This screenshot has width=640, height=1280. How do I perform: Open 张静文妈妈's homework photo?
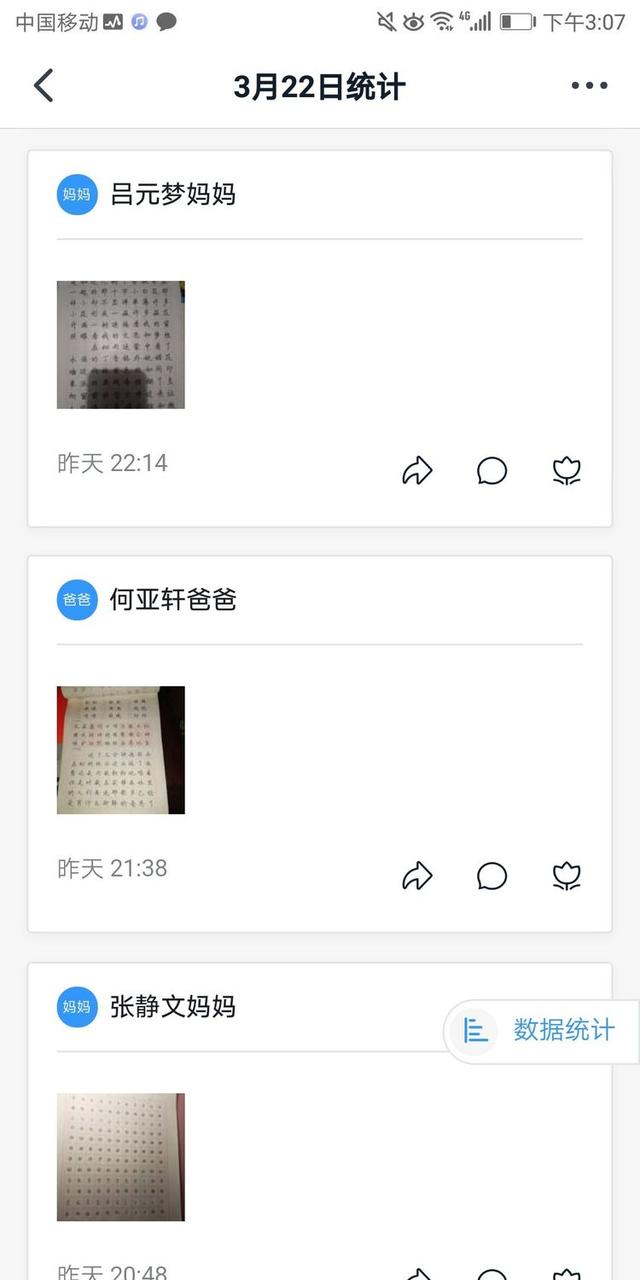(121, 1157)
